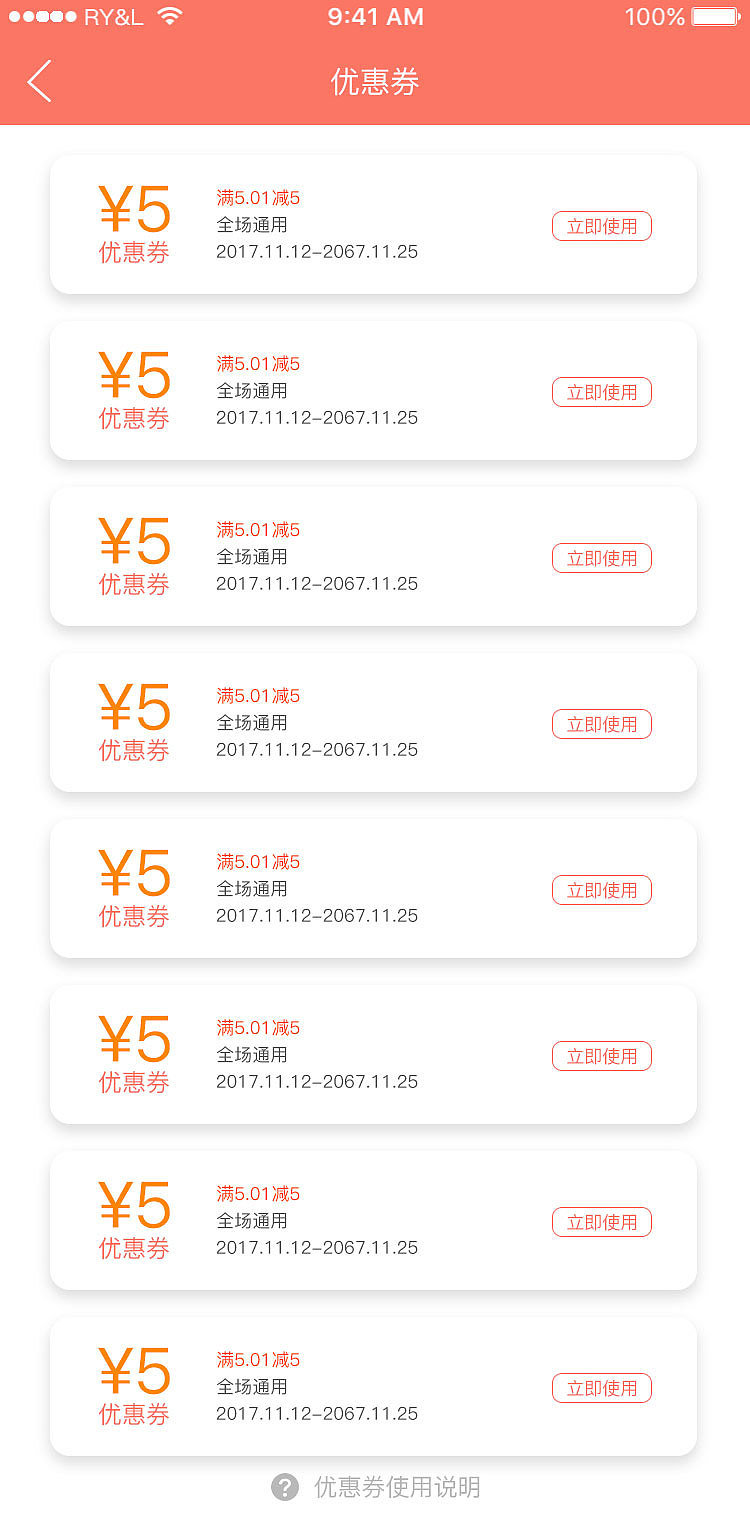Click the 满5.01减5 text on the top coupon
This screenshot has height=1520, width=750.
point(257,197)
